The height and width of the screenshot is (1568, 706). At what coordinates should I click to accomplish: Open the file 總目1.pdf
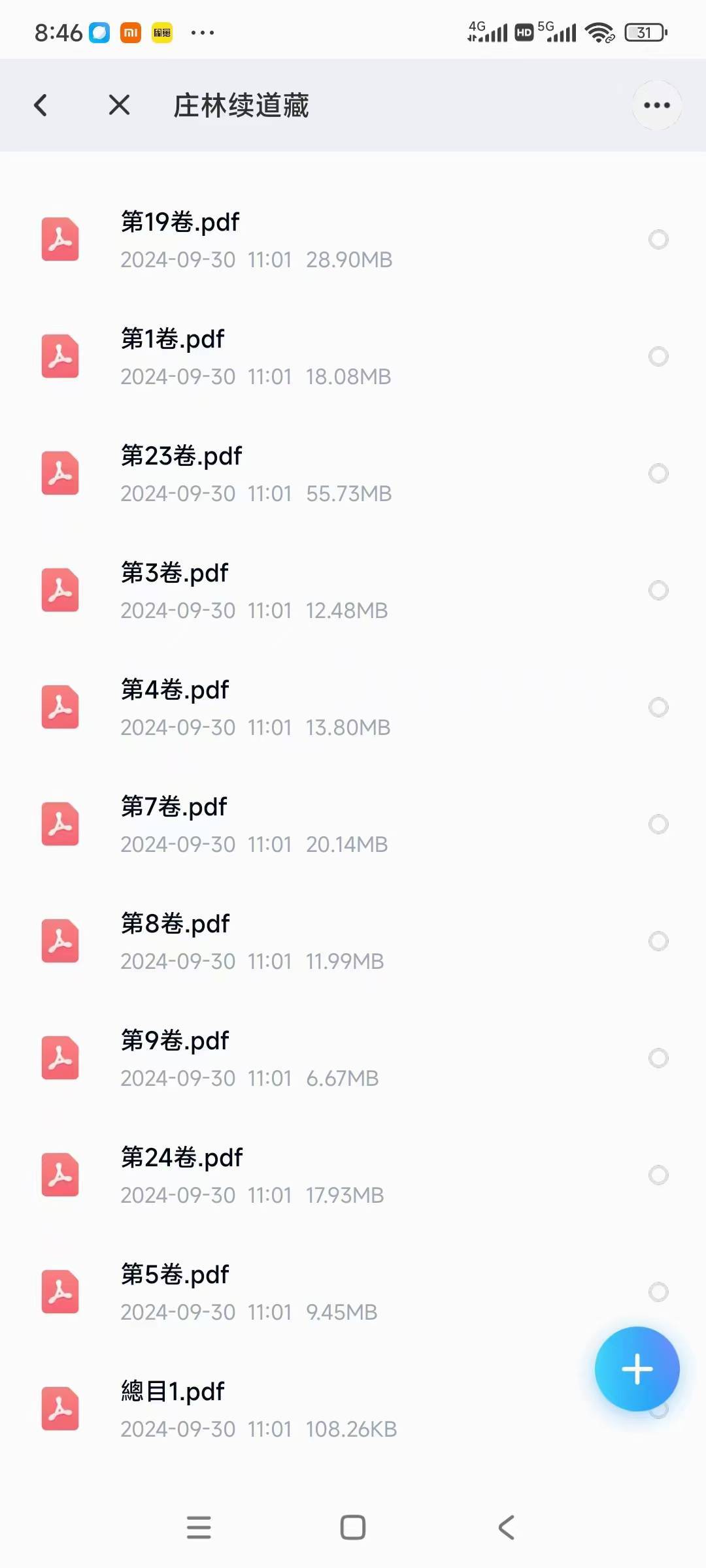(x=173, y=1392)
